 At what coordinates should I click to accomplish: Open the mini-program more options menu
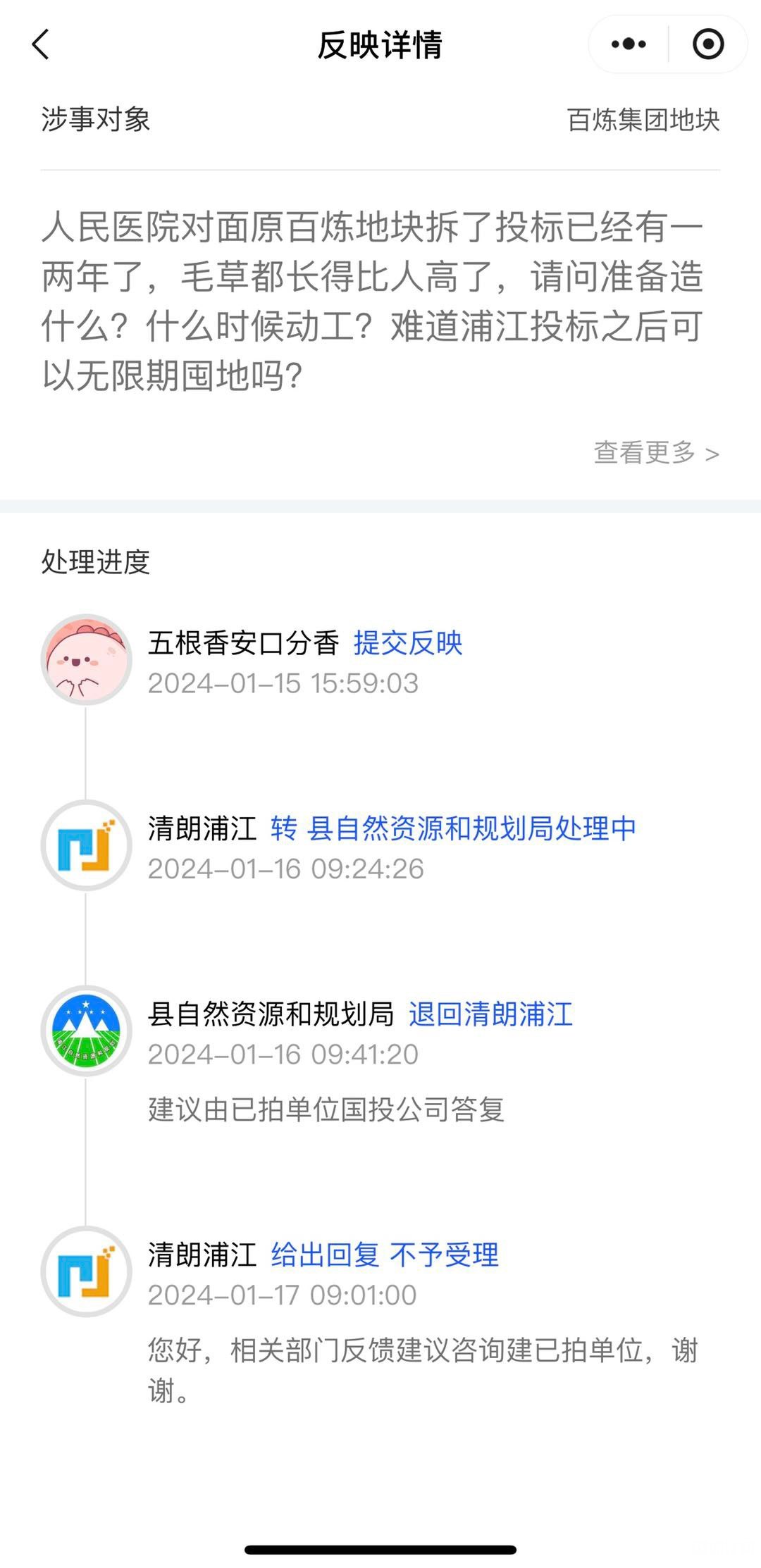click(x=629, y=44)
